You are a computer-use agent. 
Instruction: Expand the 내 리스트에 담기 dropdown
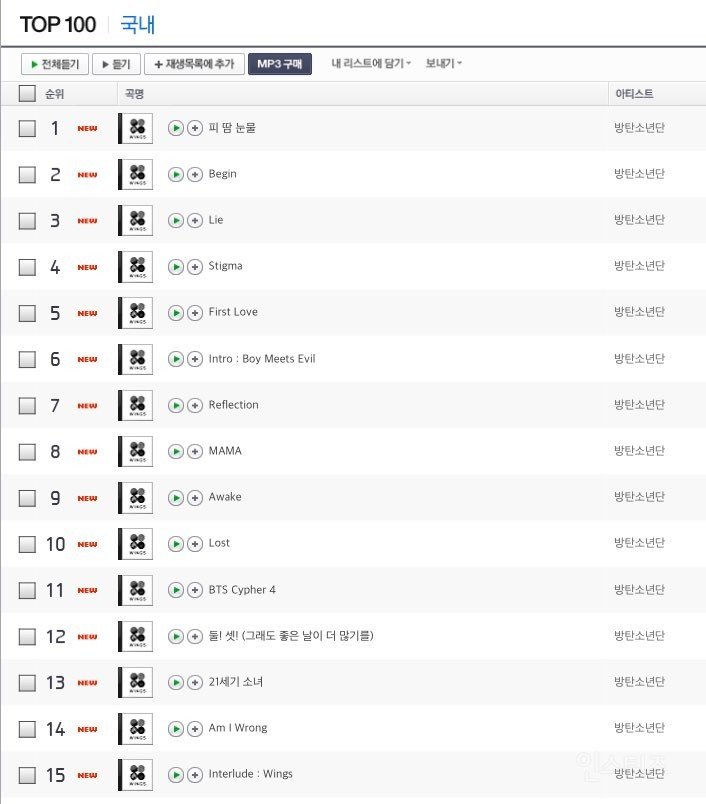click(371, 63)
